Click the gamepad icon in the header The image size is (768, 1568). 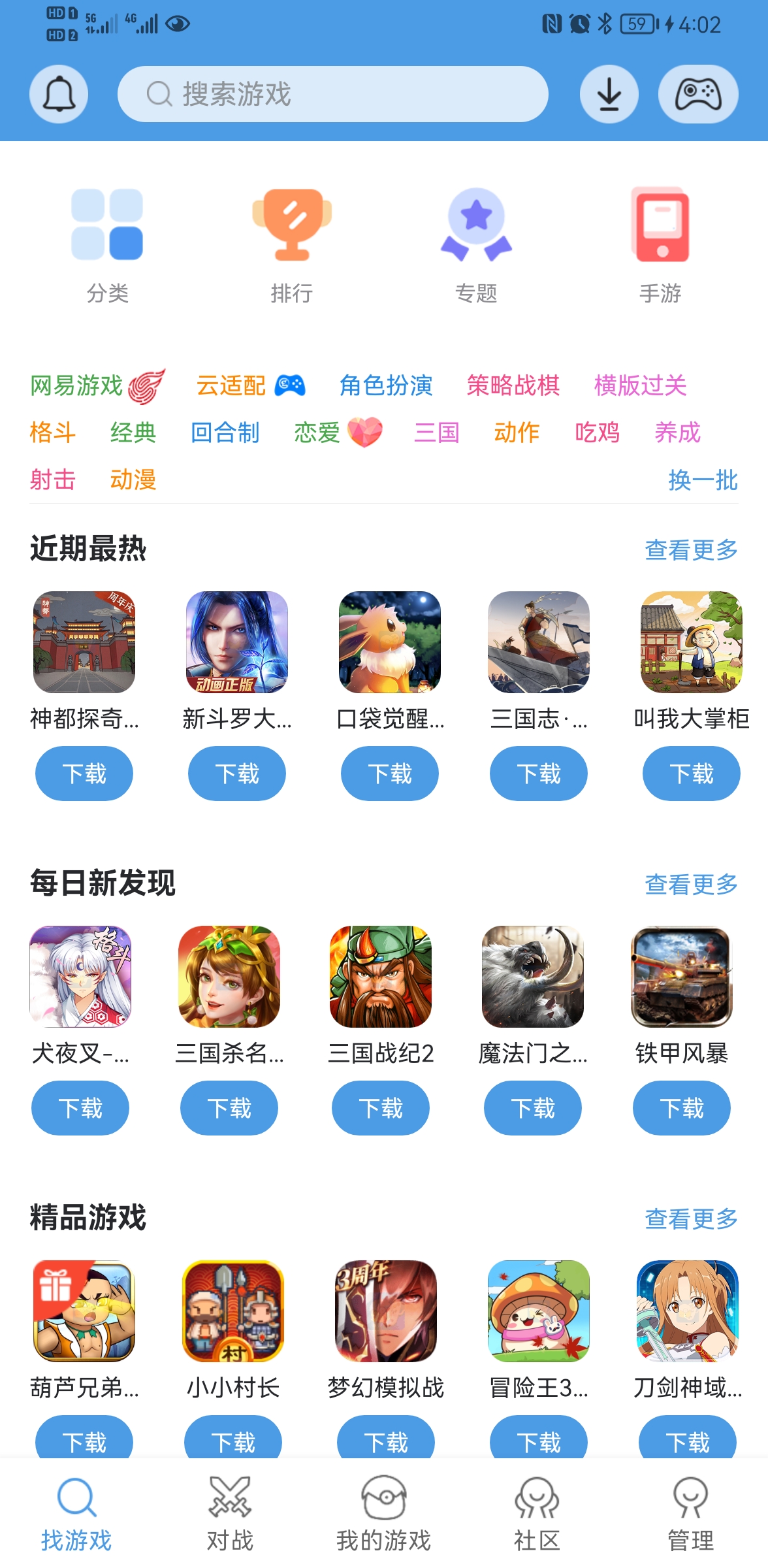(698, 93)
